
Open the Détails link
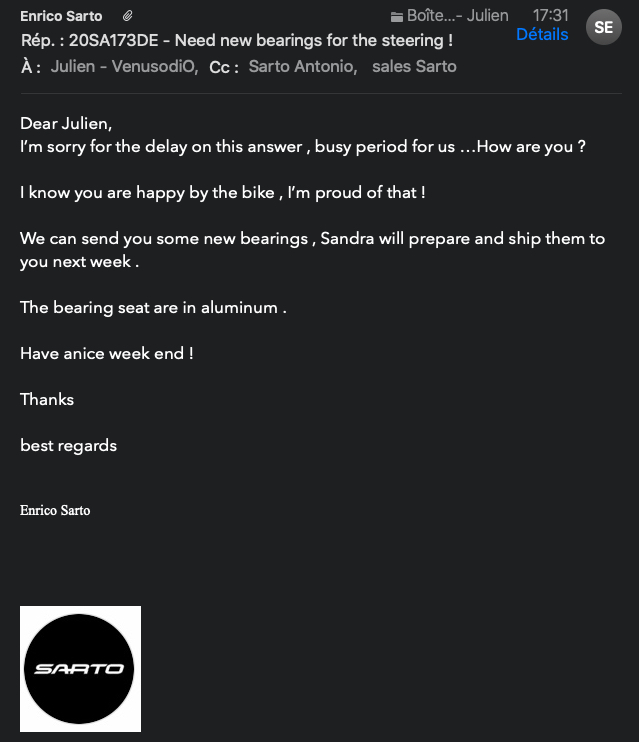pos(542,35)
